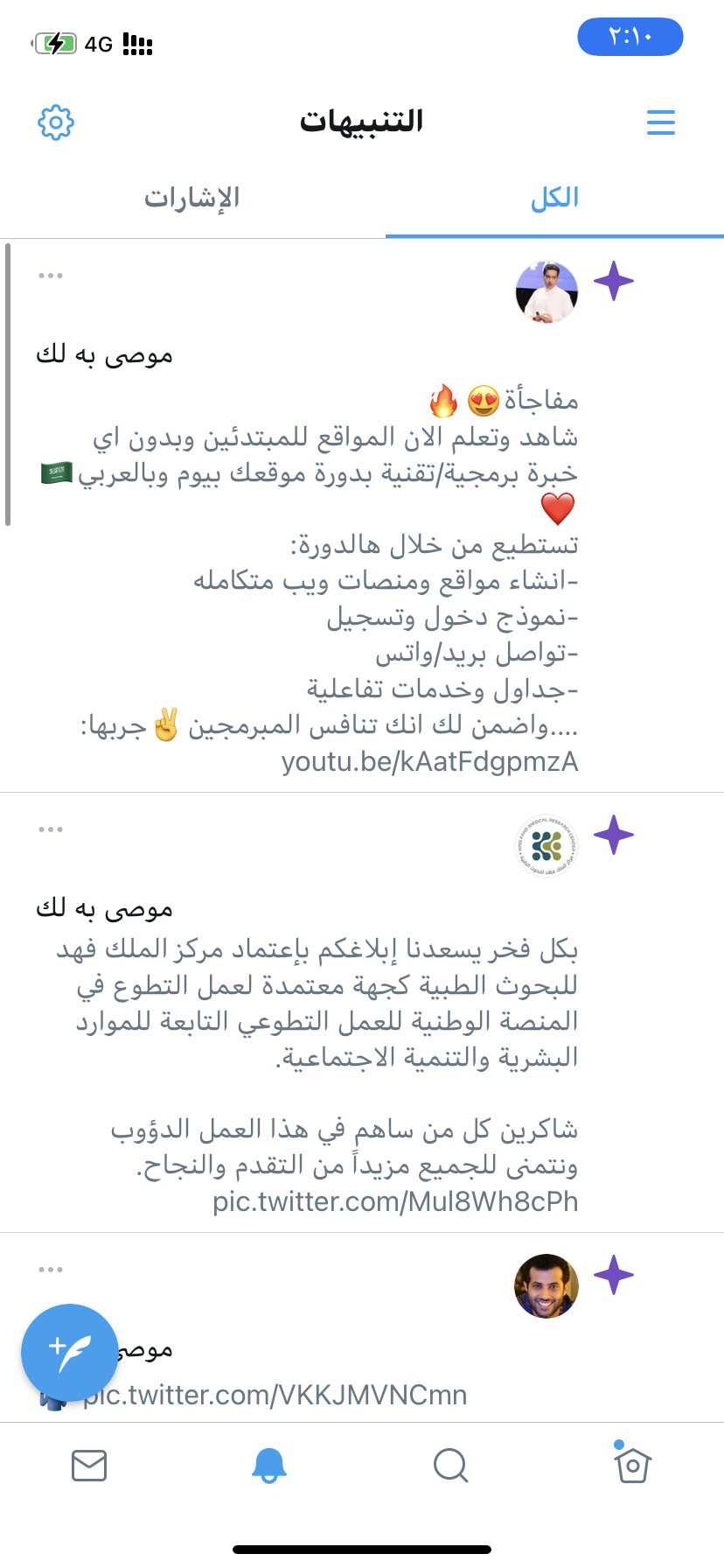View profile of the مفاجأة tweet author
Viewport: 724px width, 1568px height.
tap(546, 291)
